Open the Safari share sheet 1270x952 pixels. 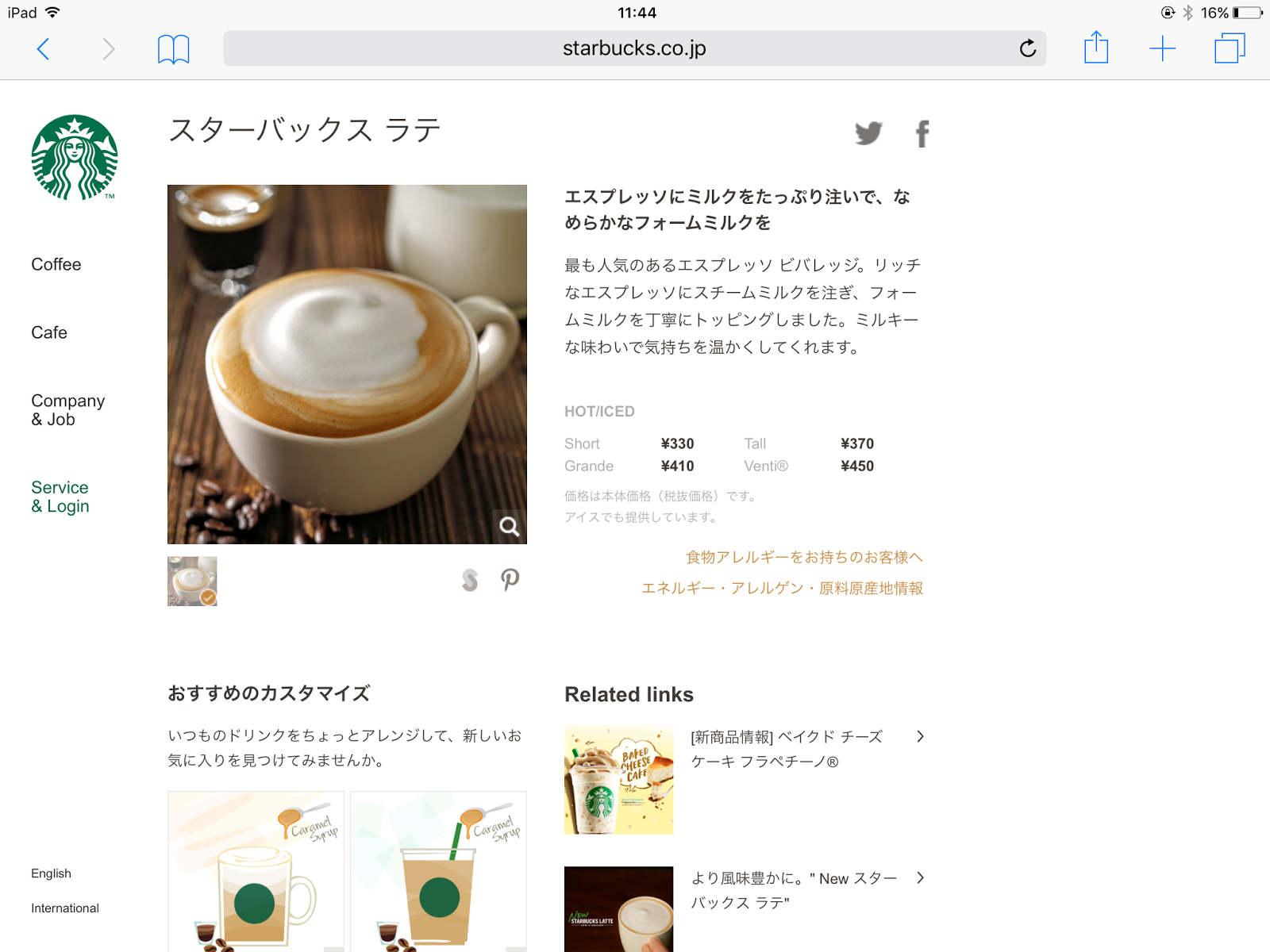pyautogui.click(x=1096, y=48)
